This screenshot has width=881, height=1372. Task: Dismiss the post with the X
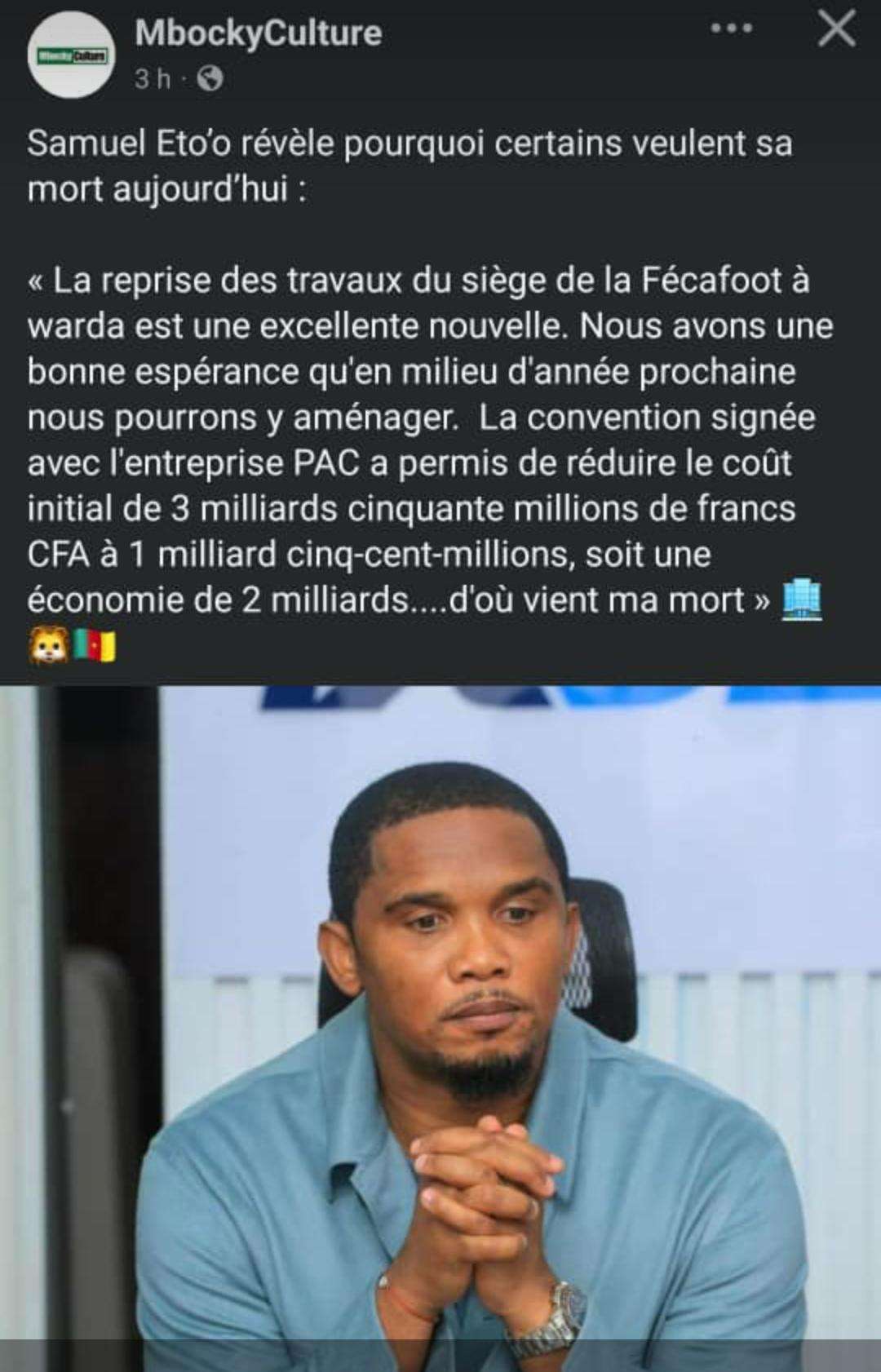point(836,31)
